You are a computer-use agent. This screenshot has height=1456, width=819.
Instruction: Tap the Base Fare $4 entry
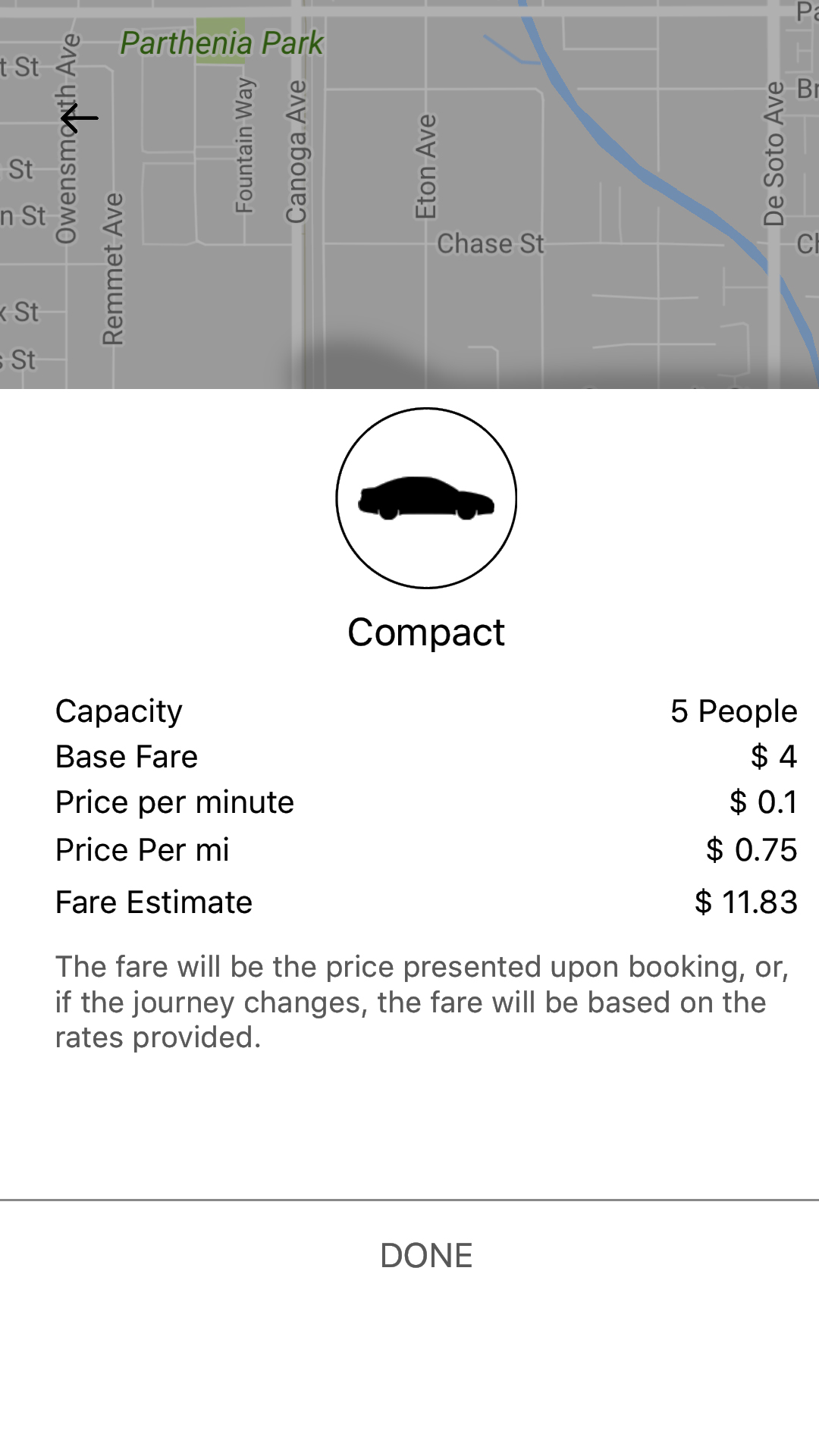(x=425, y=756)
